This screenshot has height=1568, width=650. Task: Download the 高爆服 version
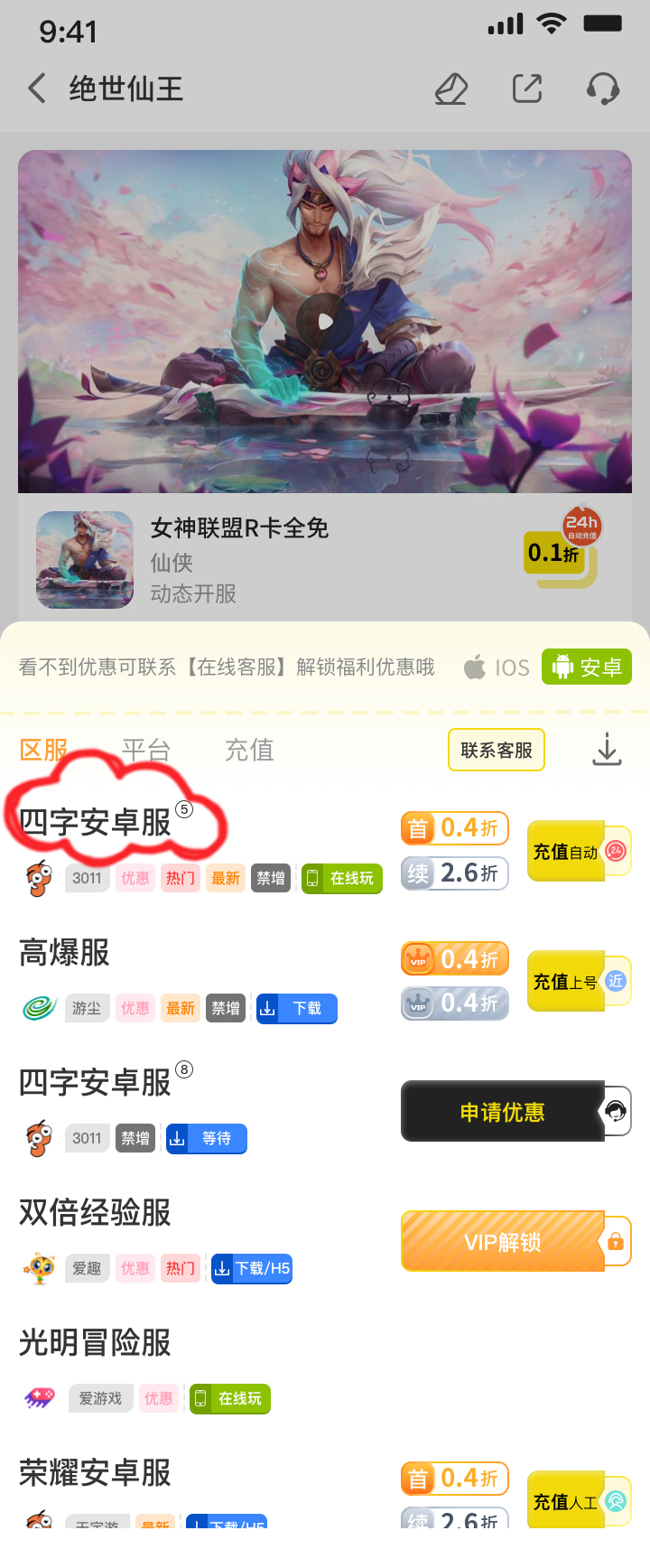pos(296,1008)
